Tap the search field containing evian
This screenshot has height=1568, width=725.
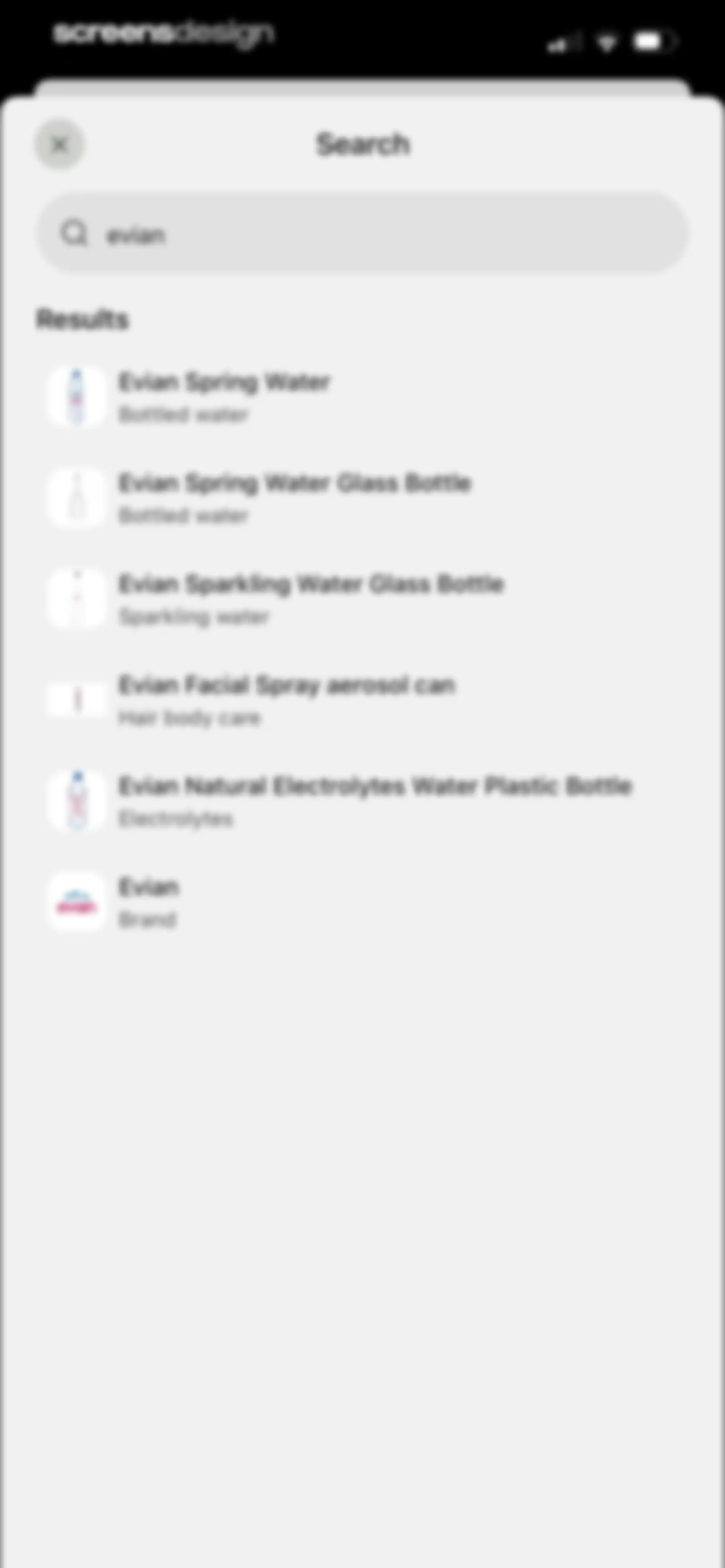[x=363, y=233]
